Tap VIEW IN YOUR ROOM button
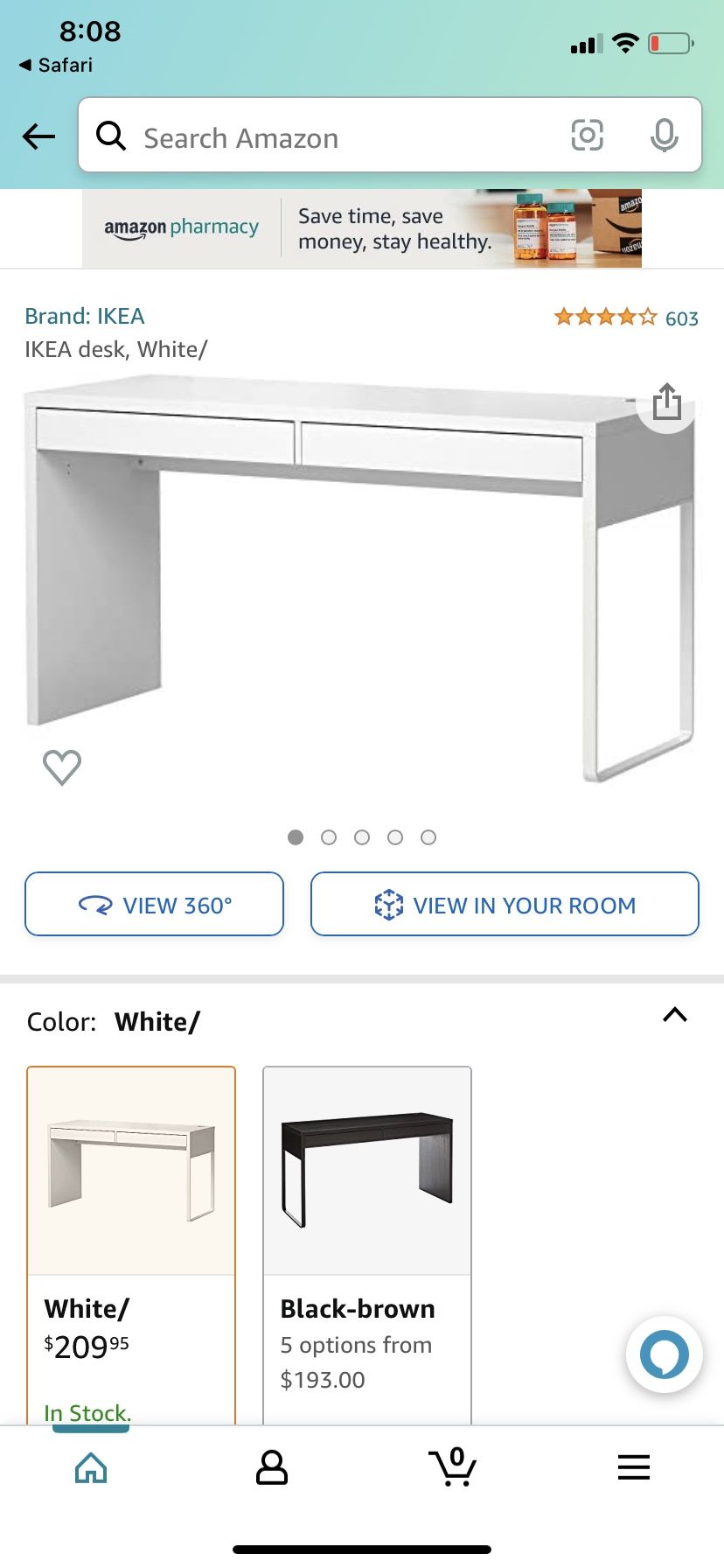The height and width of the screenshot is (1568, 724). [x=505, y=905]
